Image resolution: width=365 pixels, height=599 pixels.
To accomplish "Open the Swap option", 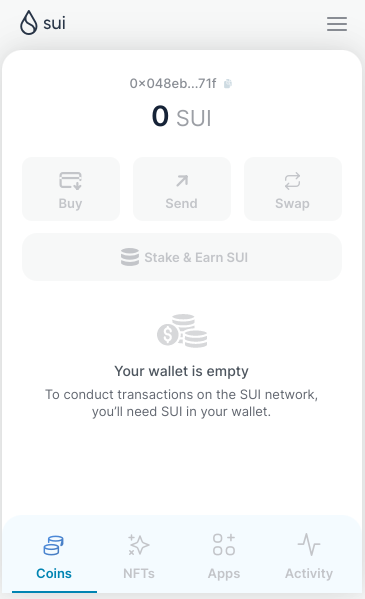I will click(x=293, y=189).
